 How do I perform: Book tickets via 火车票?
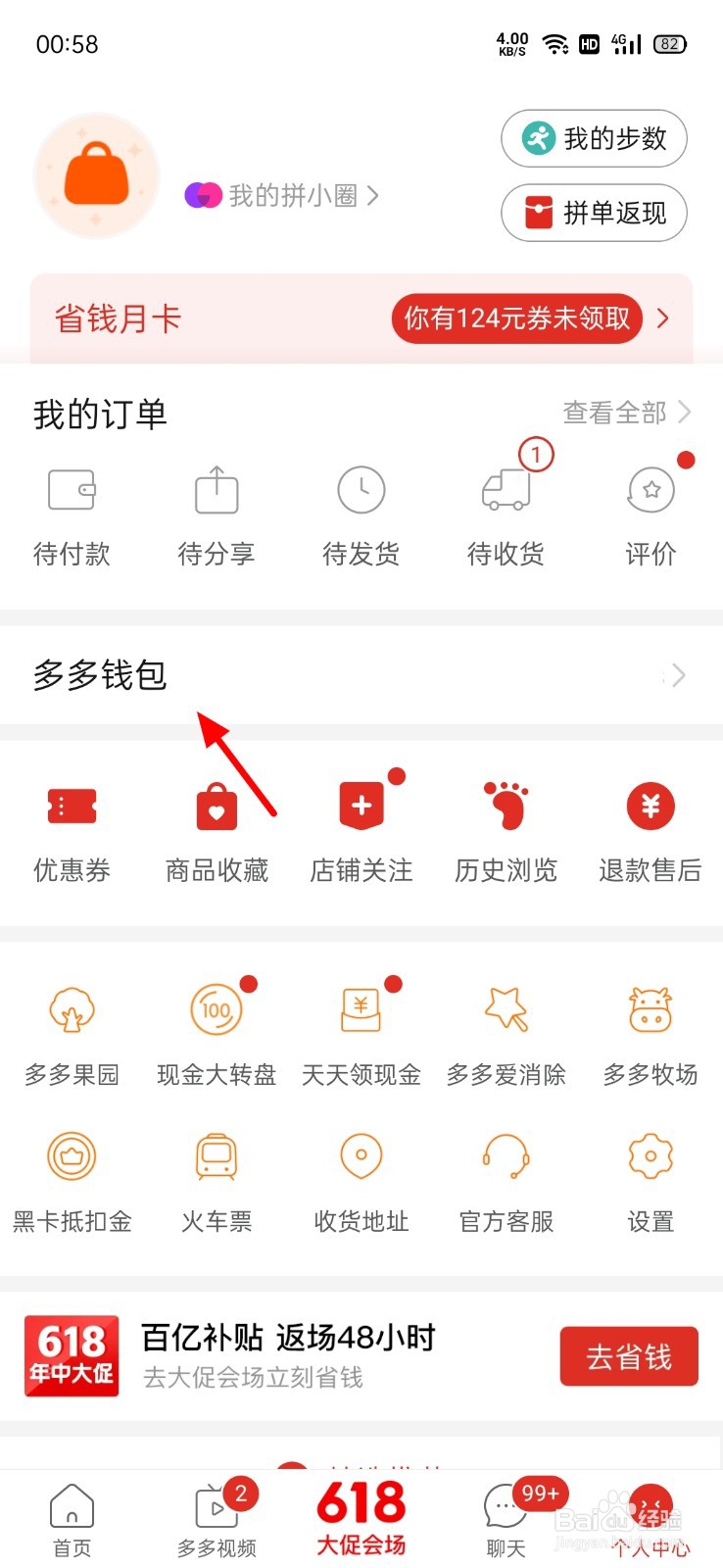(x=216, y=1181)
